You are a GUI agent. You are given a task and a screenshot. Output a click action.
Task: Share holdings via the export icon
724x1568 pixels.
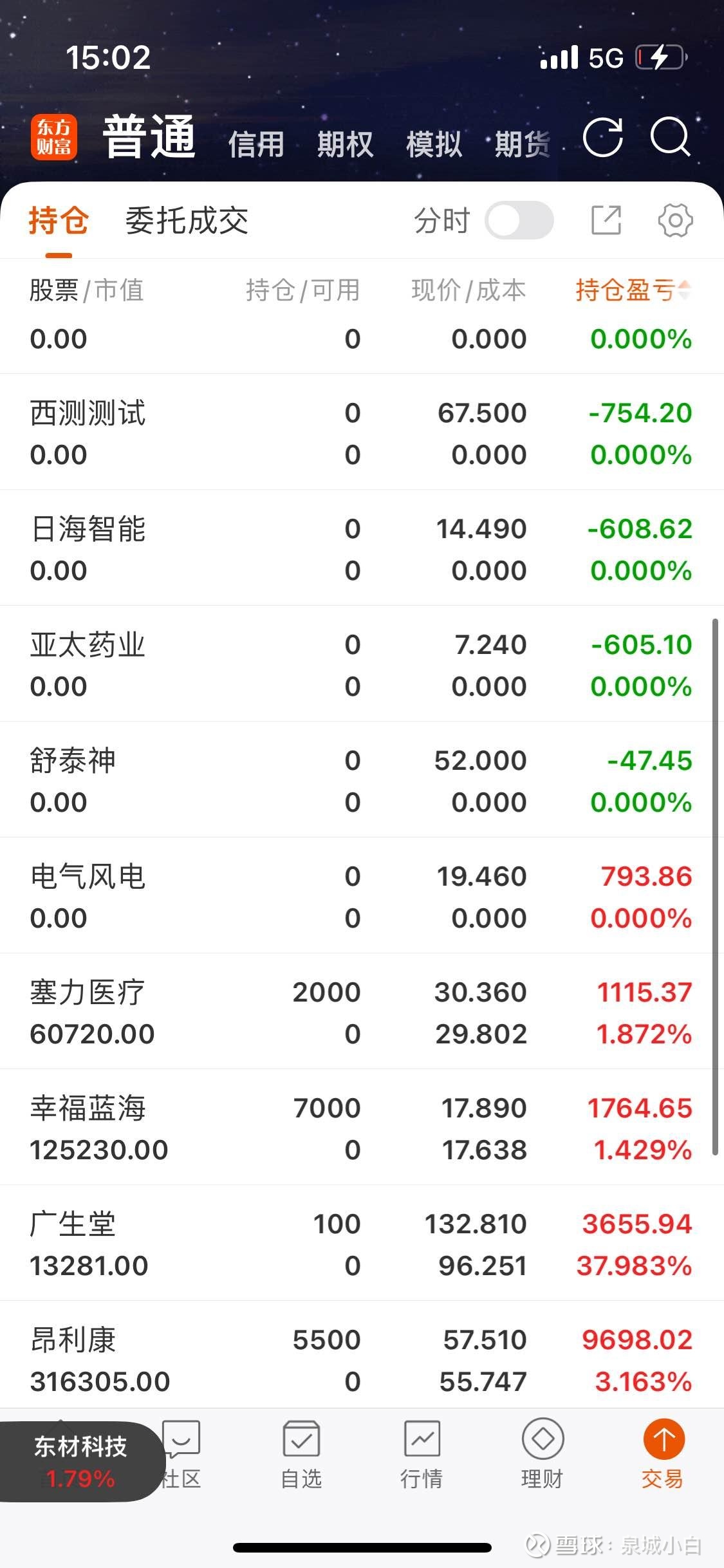click(x=606, y=221)
